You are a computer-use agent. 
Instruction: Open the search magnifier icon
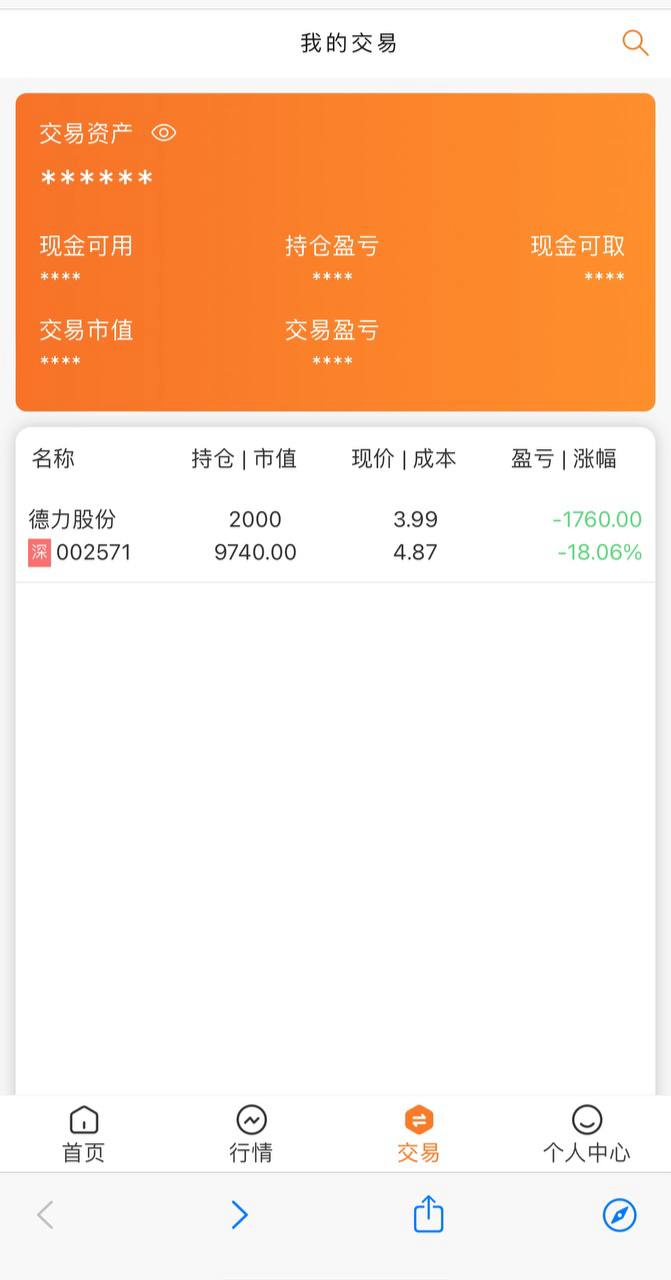pyautogui.click(x=635, y=42)
